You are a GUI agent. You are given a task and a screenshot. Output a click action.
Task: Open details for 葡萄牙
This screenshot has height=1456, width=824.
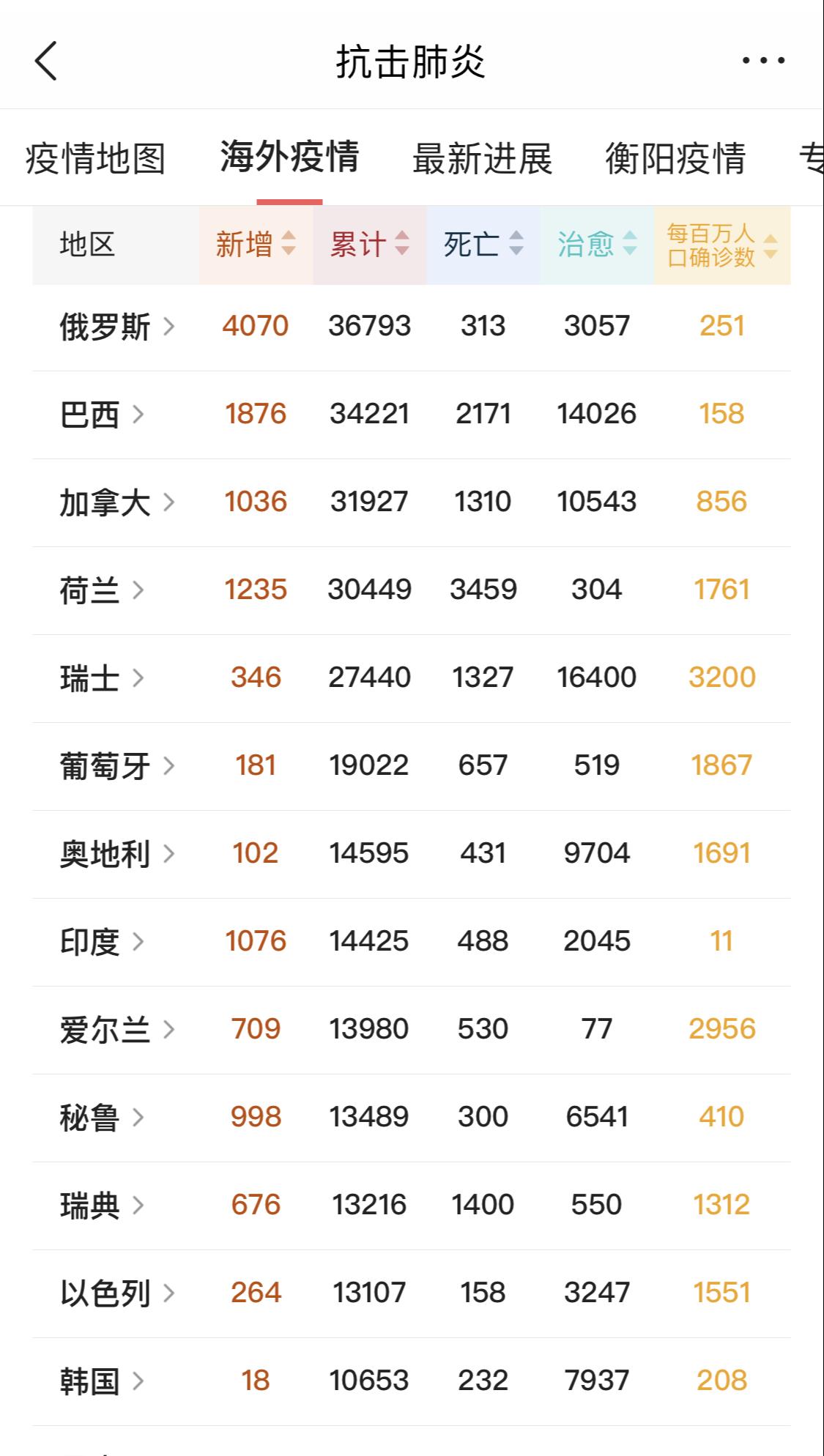(117, 766)
